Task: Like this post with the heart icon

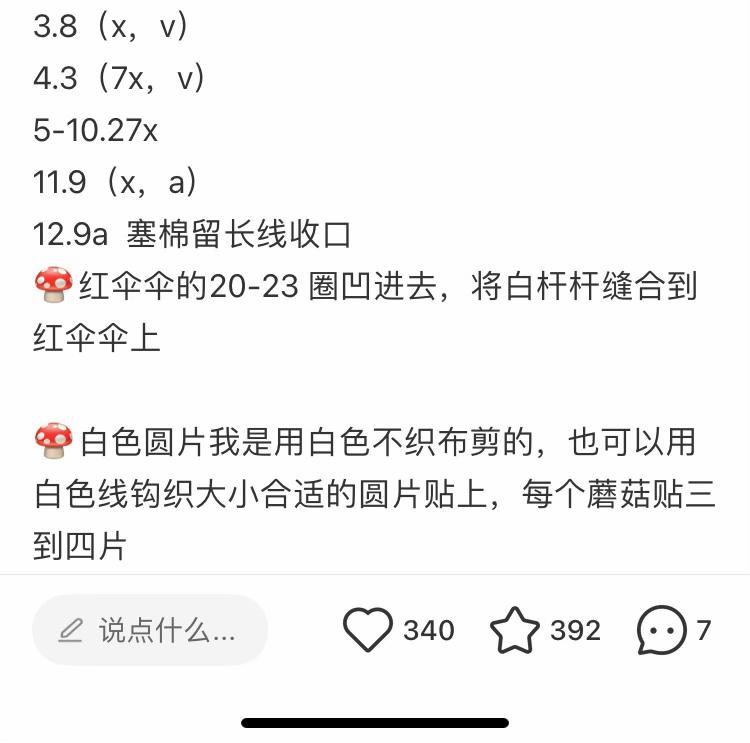Action: [x=367, y=630]
